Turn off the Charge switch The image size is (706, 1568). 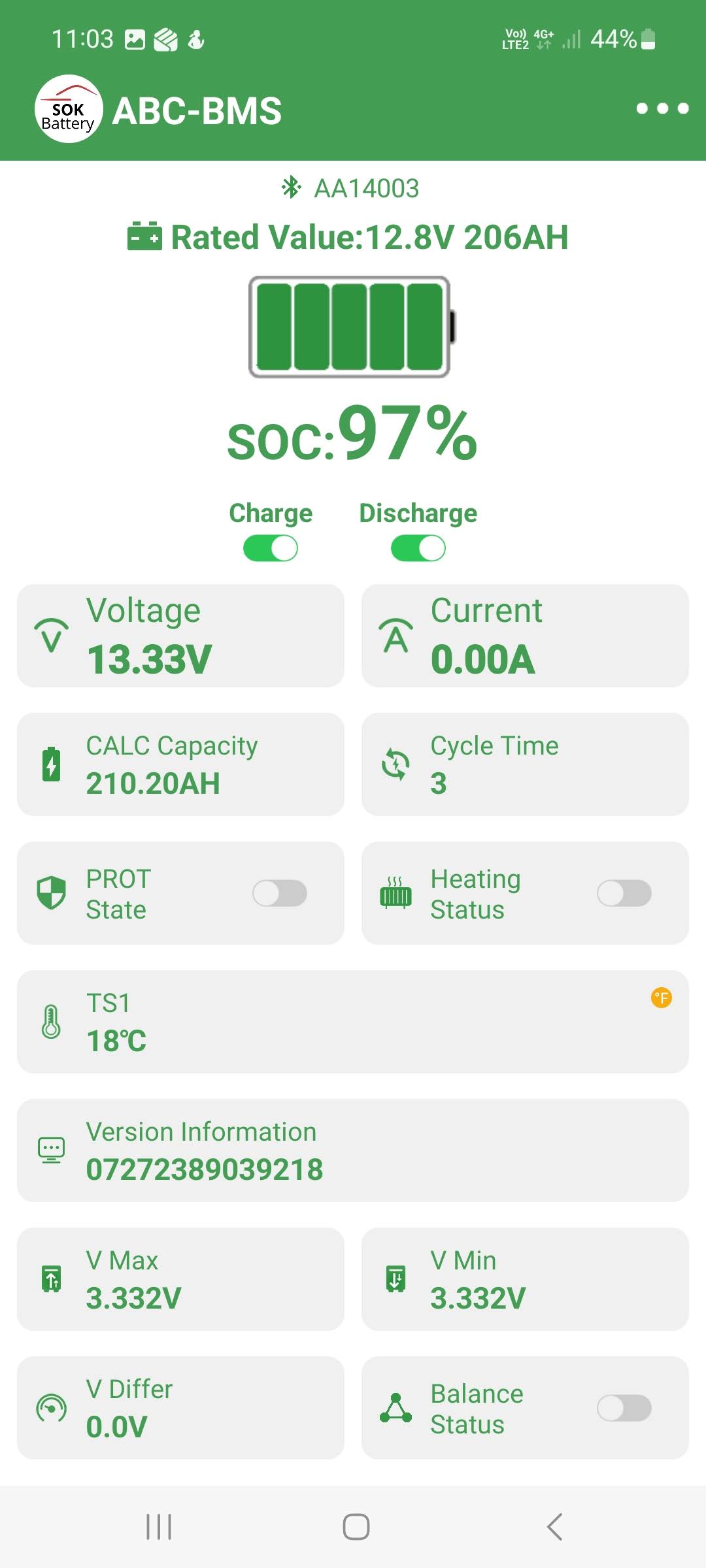coord(271,548)
